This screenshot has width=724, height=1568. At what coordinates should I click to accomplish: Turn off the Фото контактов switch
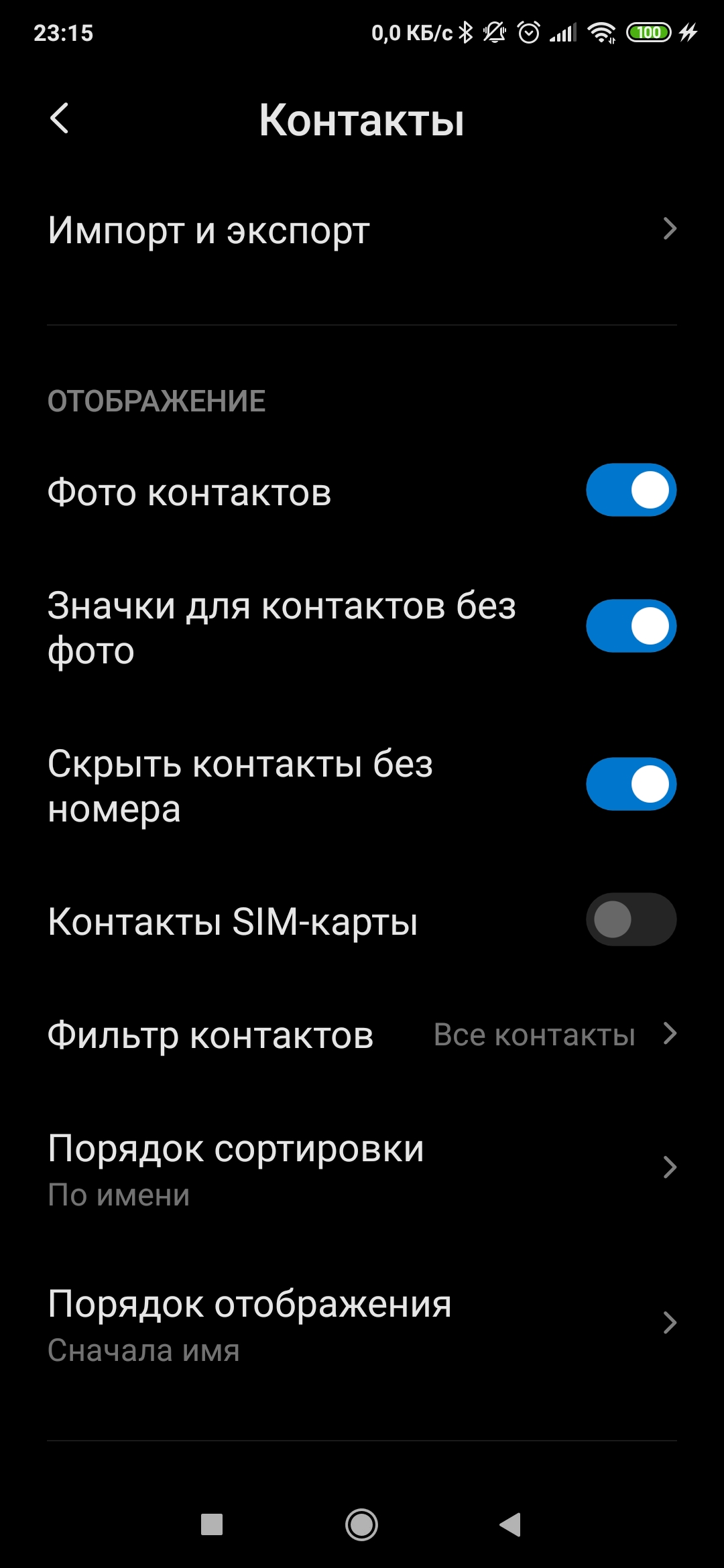pos(631,491)
